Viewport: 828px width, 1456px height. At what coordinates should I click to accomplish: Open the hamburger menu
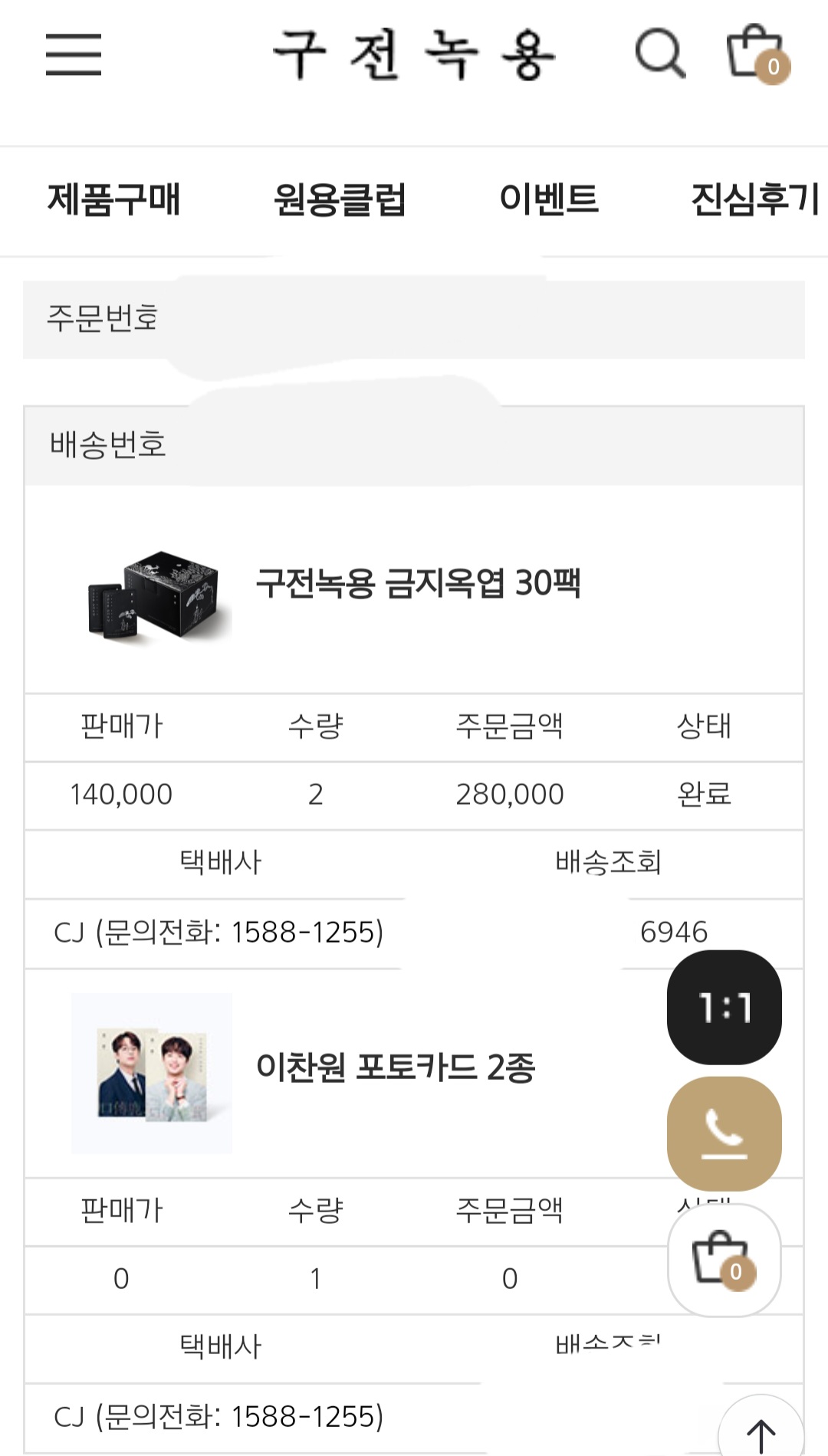(x=74, y=54)
